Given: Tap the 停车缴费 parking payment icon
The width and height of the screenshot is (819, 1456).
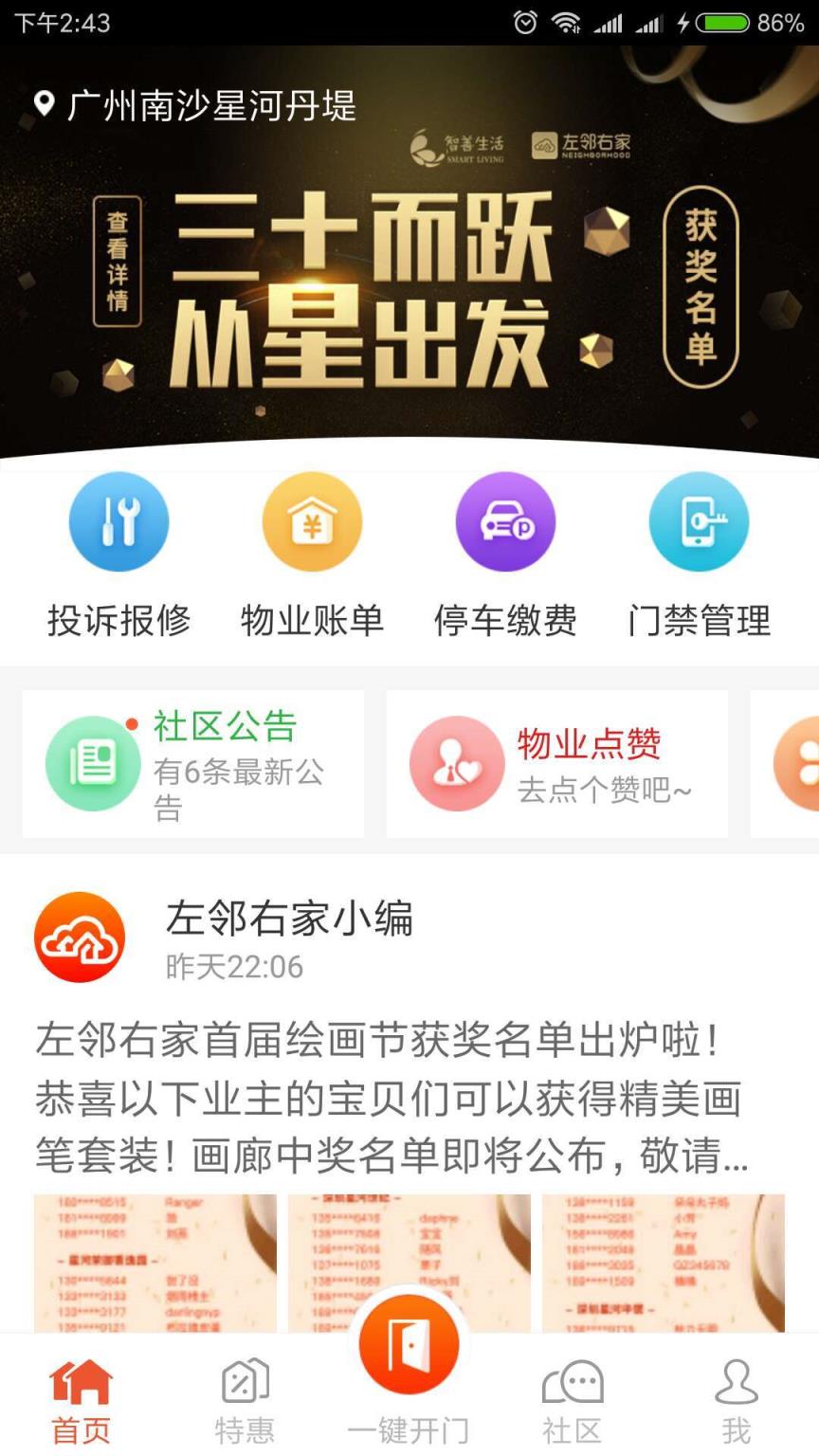Looking at the screenshot, I should click(505, 521).
